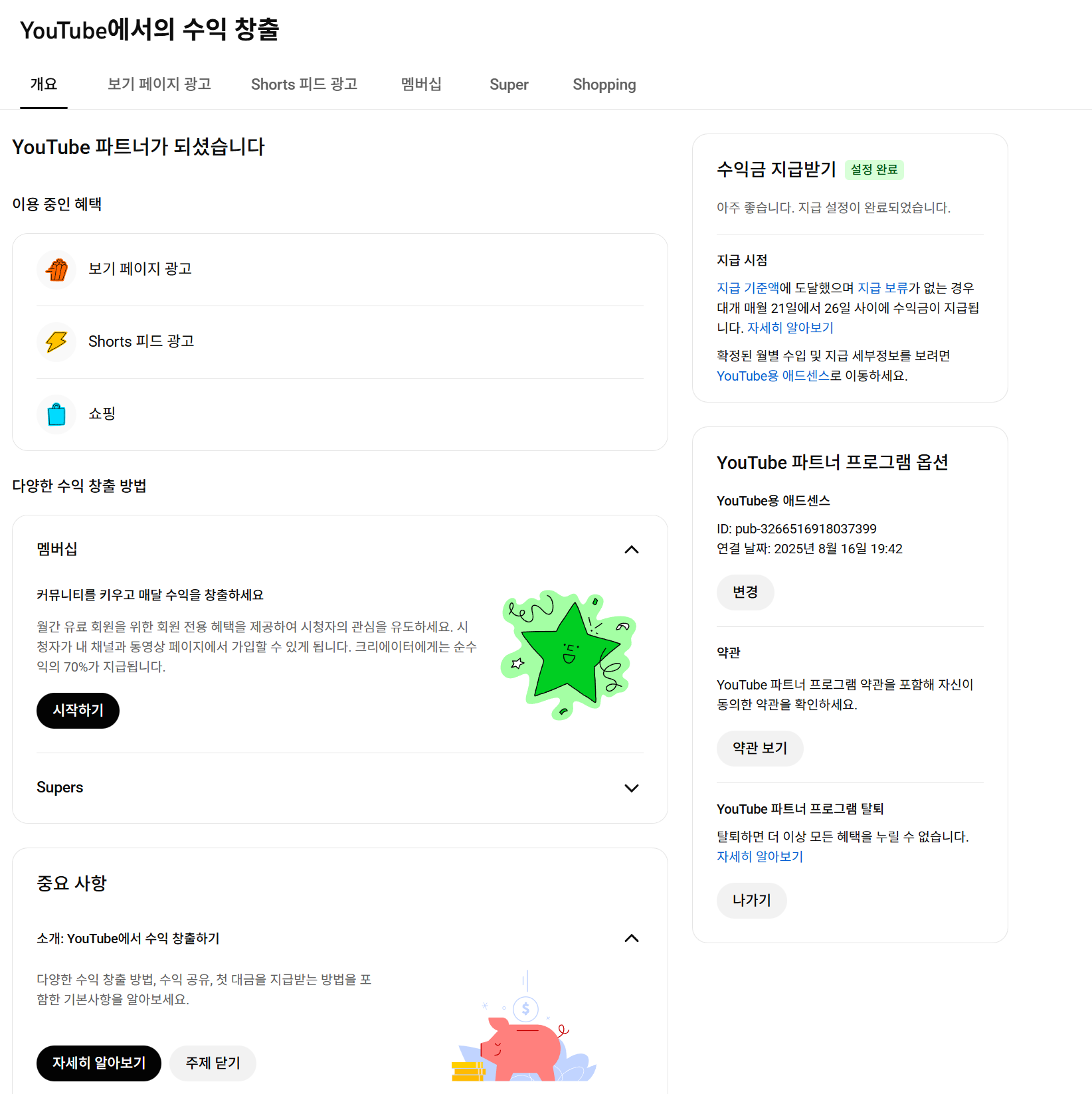
Task: Tap 나가기 to leave the partner program
Action: (751, 900)
